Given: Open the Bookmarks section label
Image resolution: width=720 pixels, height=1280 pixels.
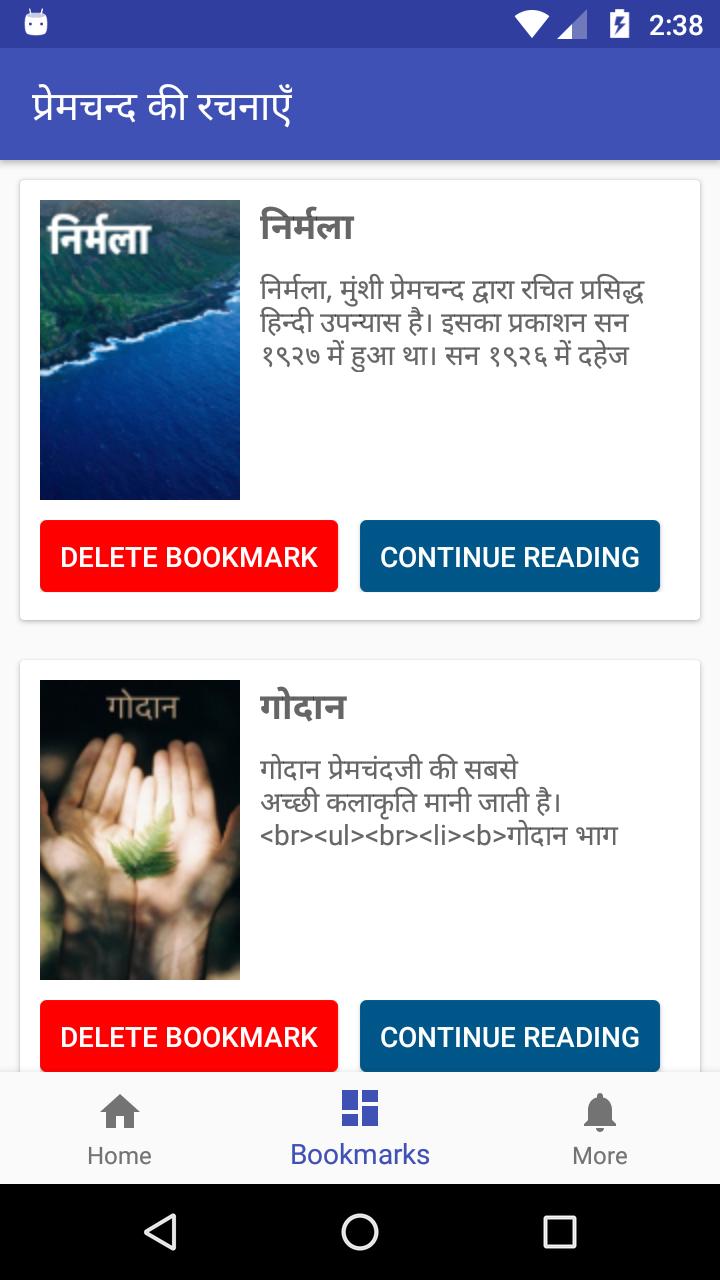Looking at the screenshot, I should click(x=360, y=1155).
